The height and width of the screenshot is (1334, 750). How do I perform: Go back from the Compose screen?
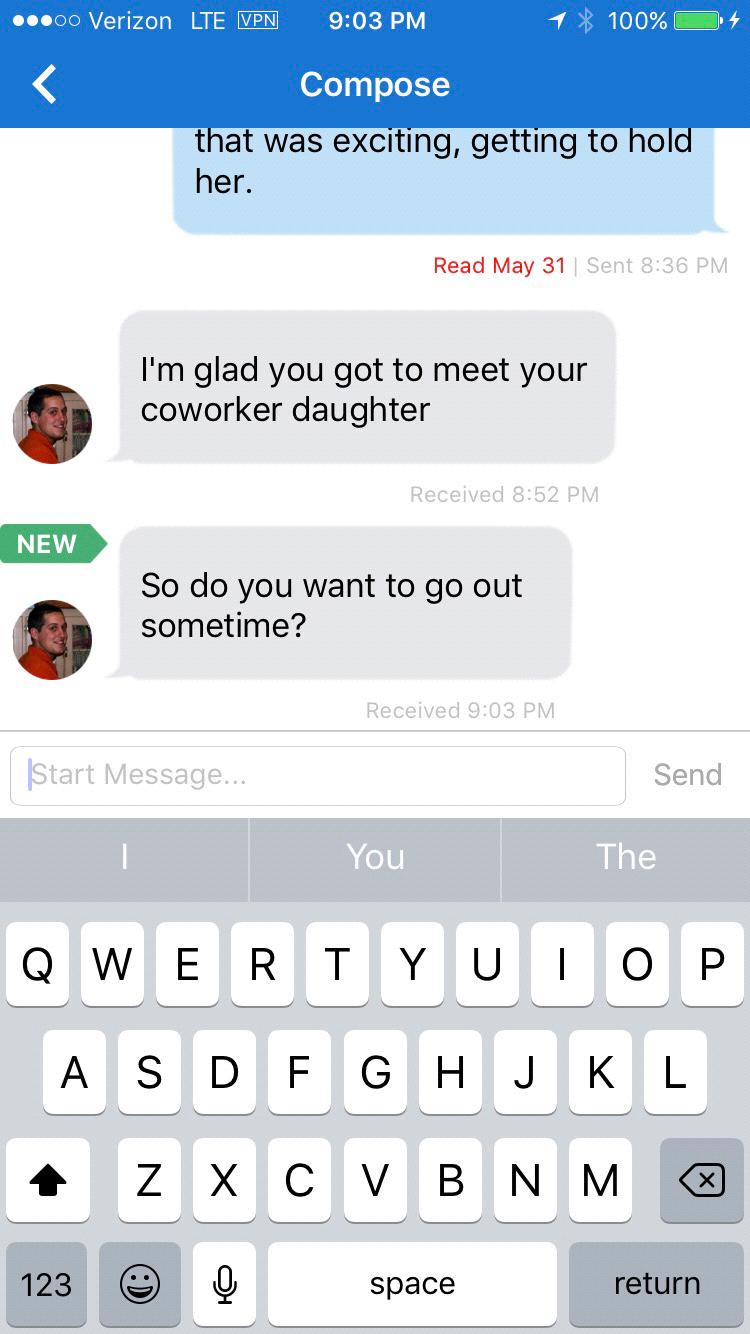[44, 85]
